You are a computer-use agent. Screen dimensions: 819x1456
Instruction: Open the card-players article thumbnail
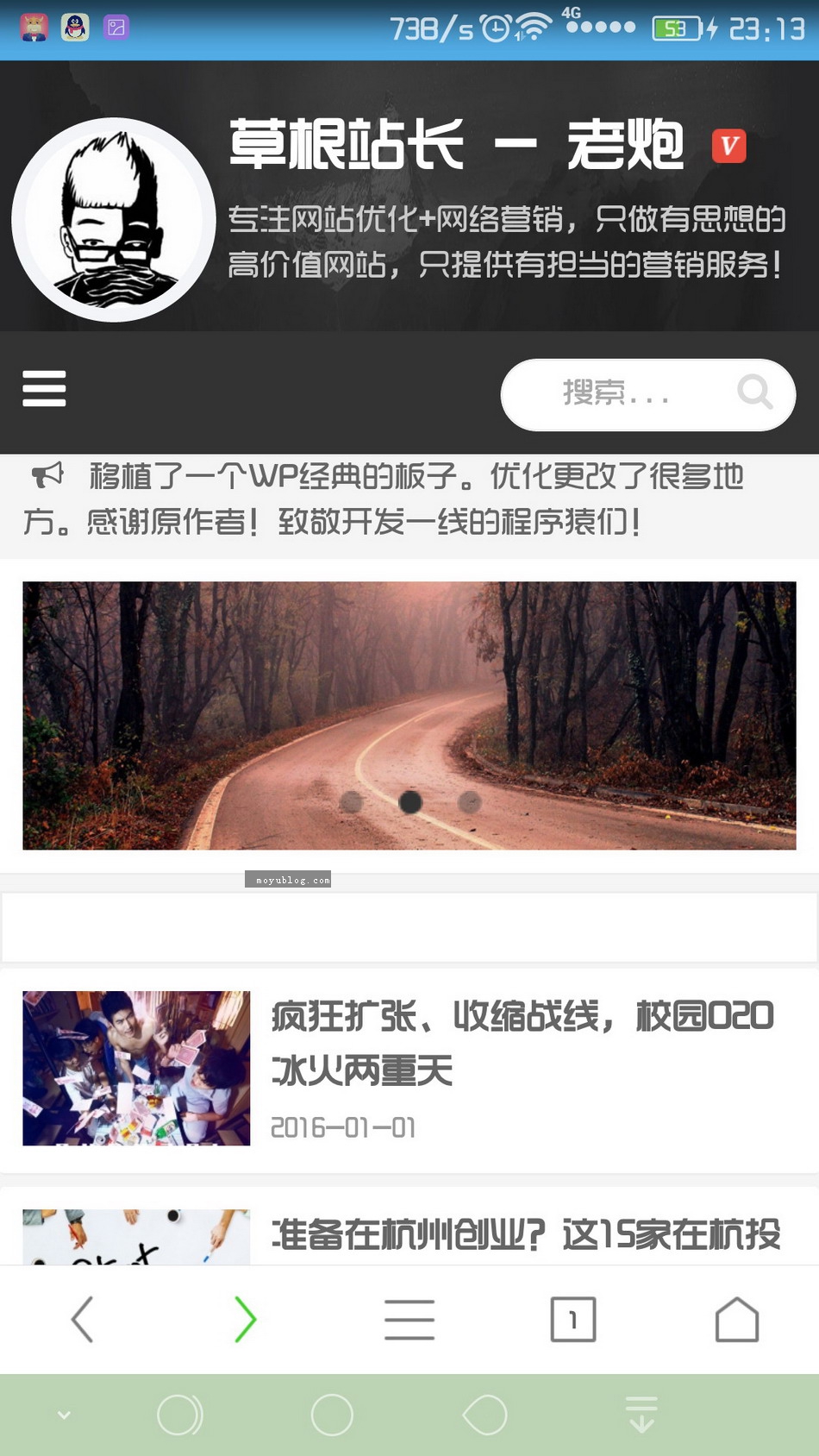[136, 1068]
